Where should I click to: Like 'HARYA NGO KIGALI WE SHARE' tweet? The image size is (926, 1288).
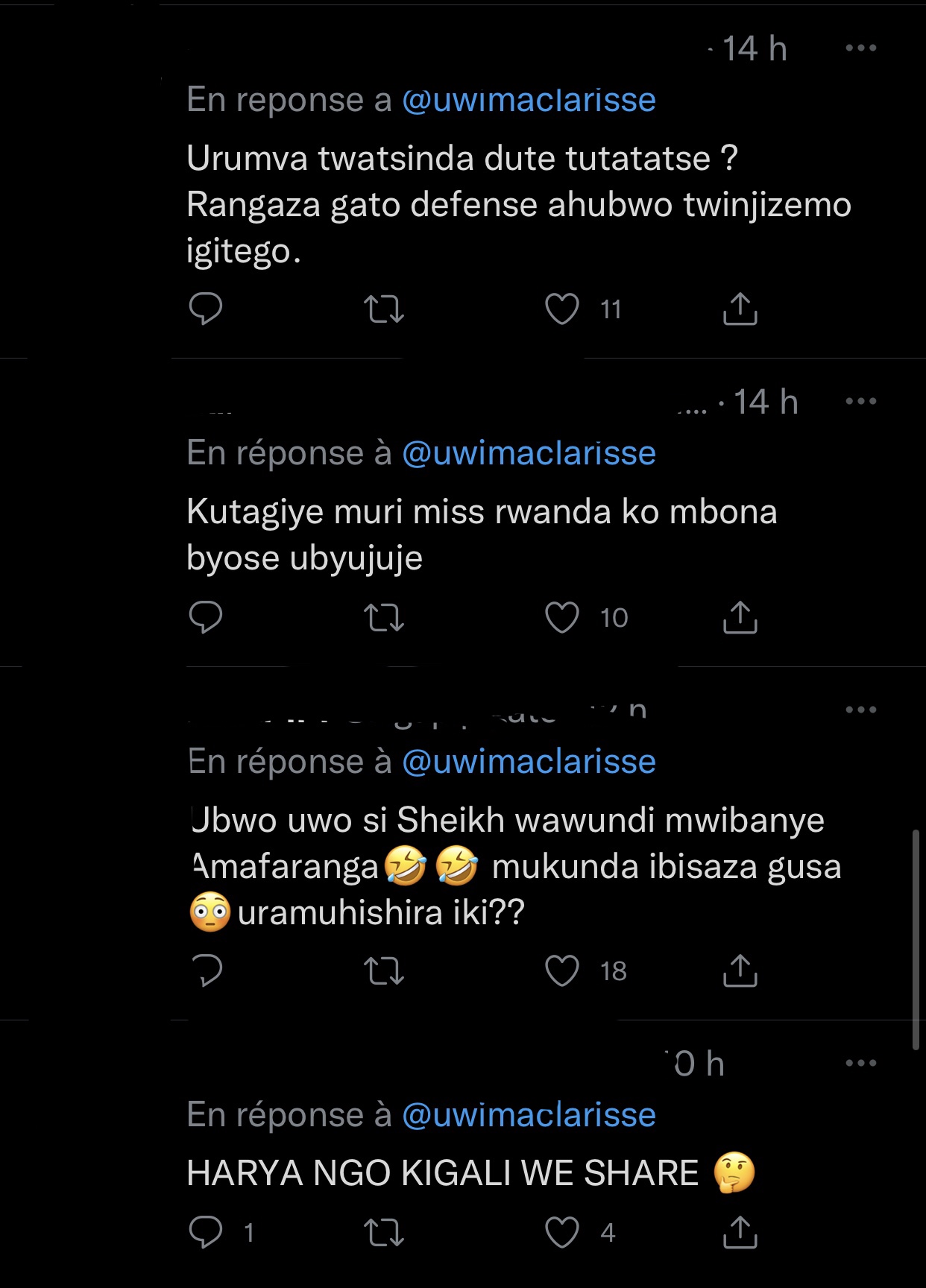[x=562, y=1232]
